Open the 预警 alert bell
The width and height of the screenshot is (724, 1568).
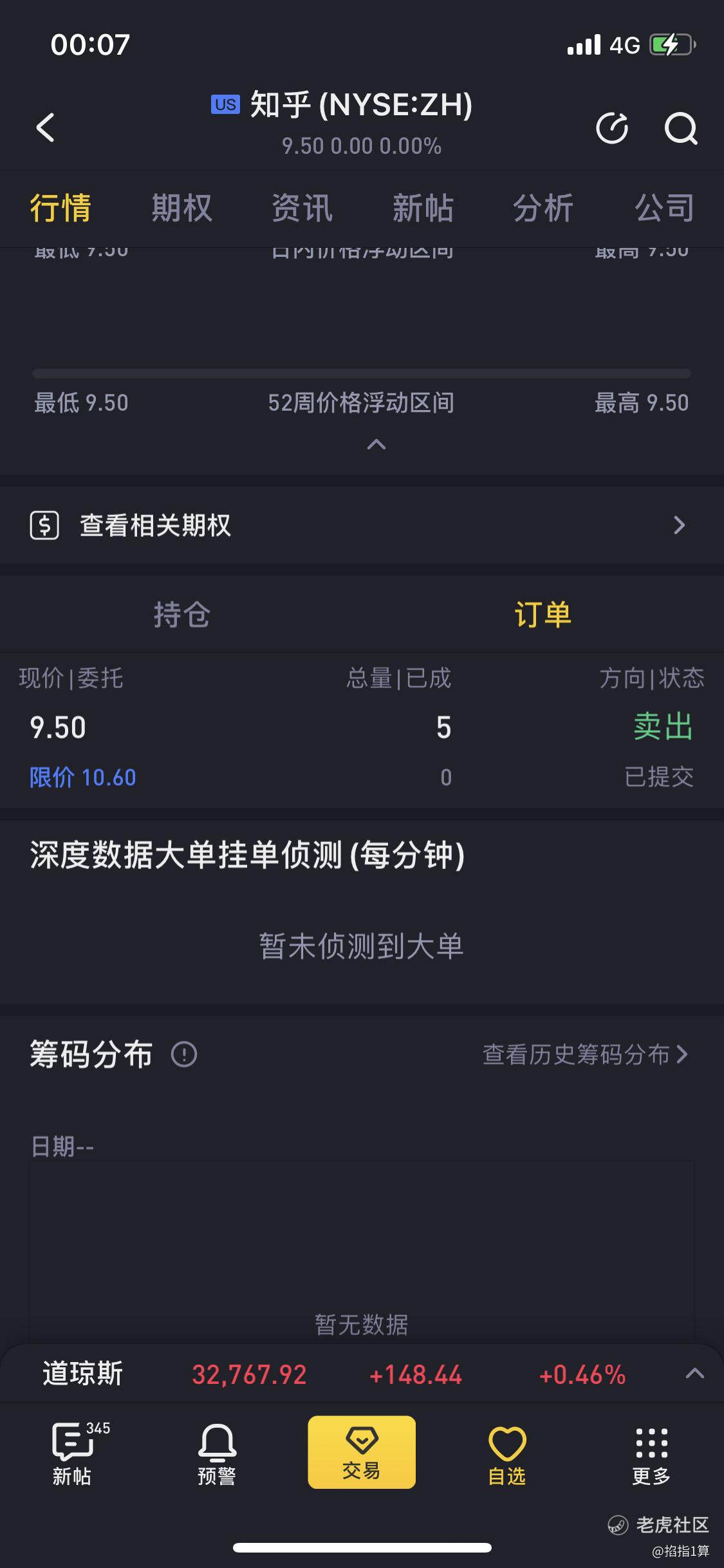click(x=217, y=1454)
